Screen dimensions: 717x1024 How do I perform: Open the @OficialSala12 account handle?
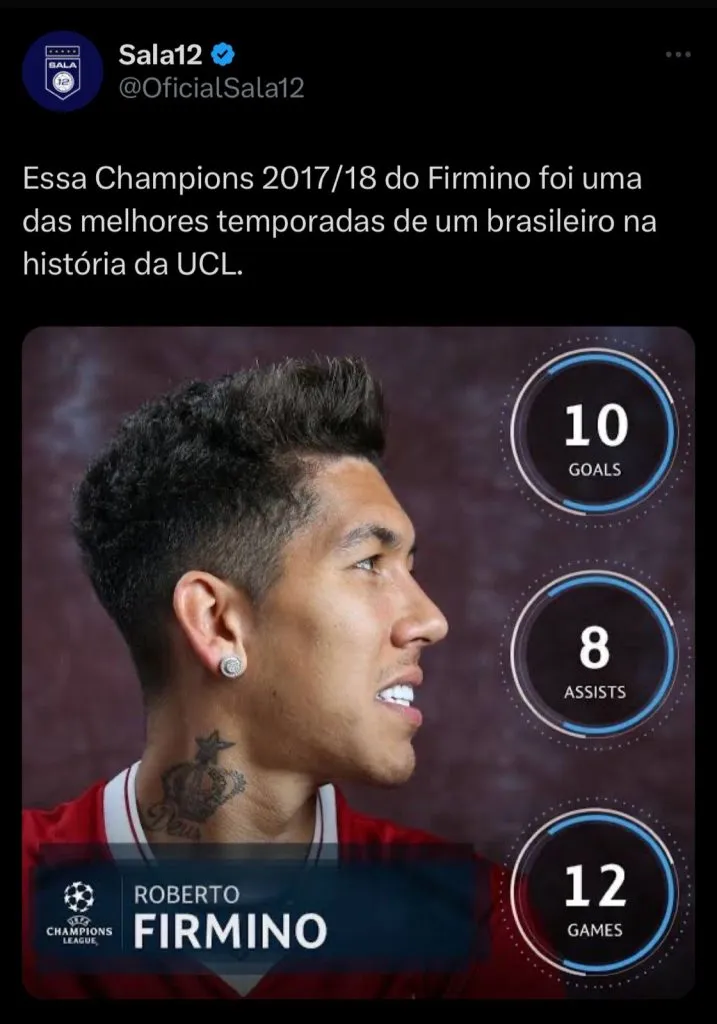click(211, 88)
